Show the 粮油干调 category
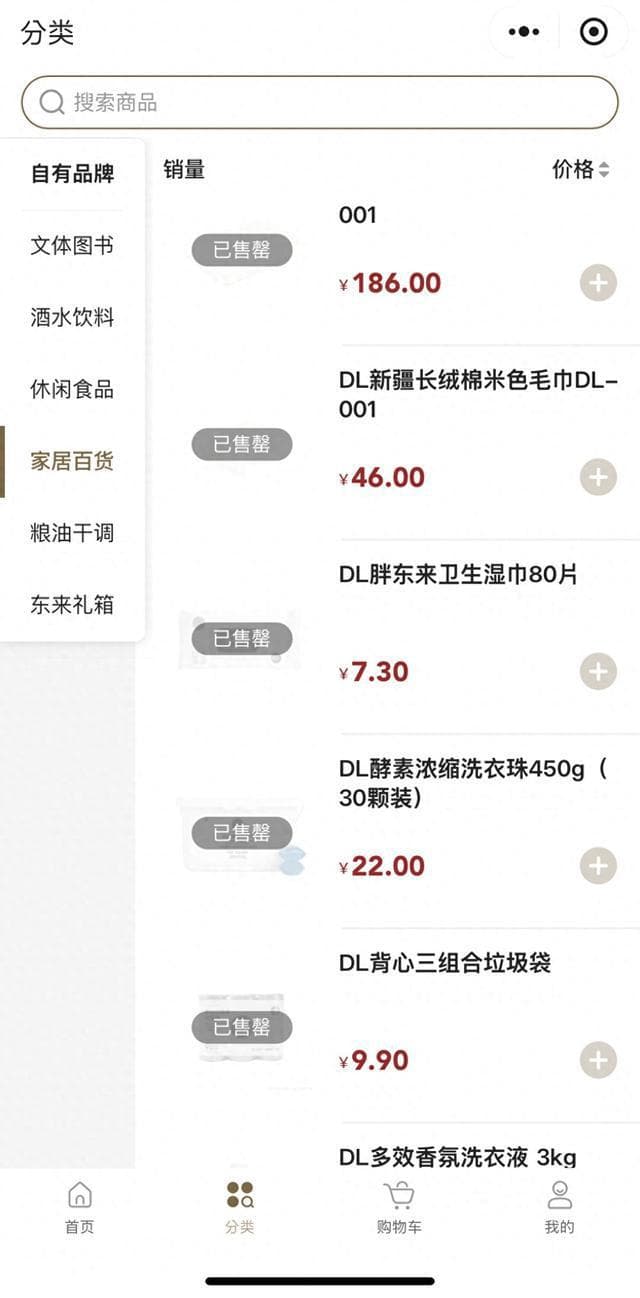Screen dimensions: 640x1298 72,534
